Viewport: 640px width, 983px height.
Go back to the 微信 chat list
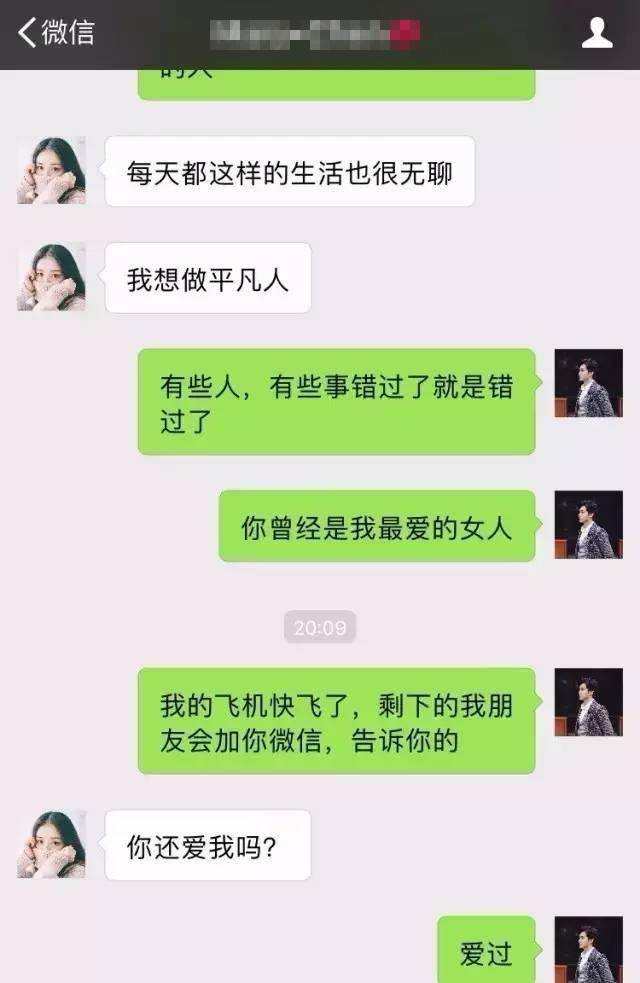55,32
